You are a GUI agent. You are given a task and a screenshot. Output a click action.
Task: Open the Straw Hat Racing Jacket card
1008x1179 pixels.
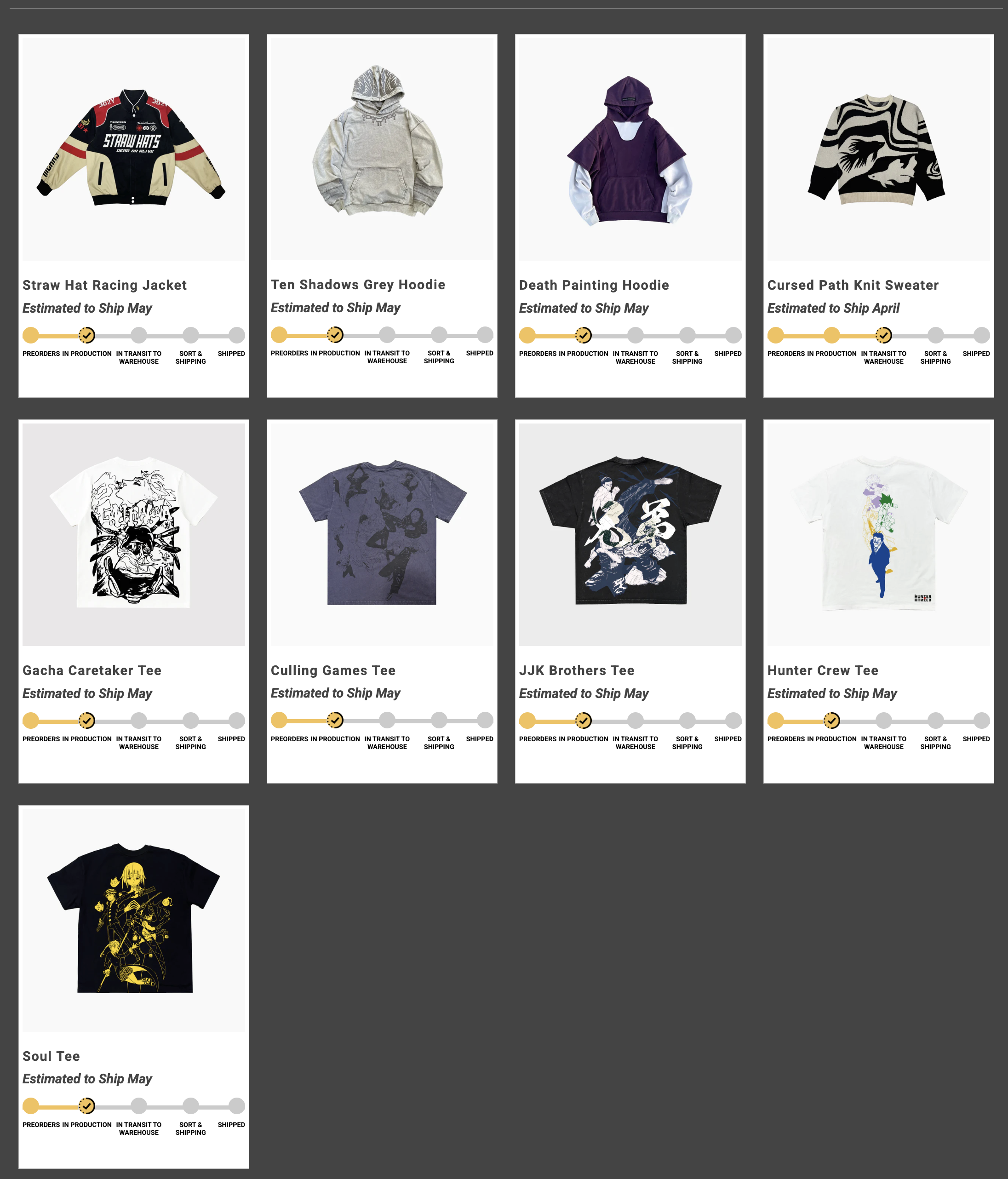tap(133, 149)
